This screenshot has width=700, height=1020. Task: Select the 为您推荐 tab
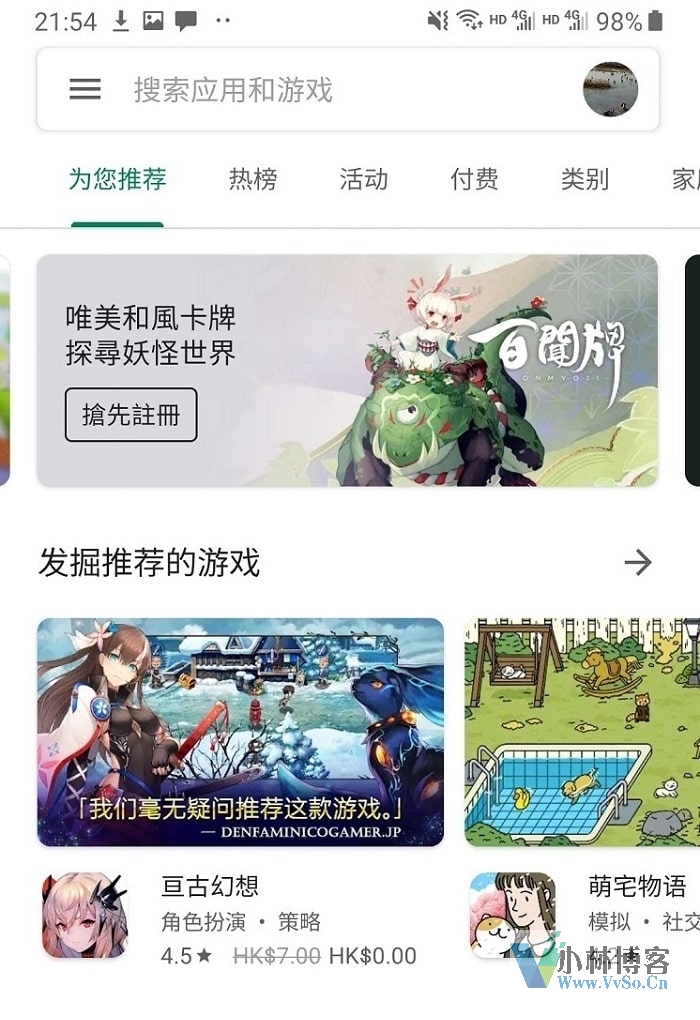(117, 180)
